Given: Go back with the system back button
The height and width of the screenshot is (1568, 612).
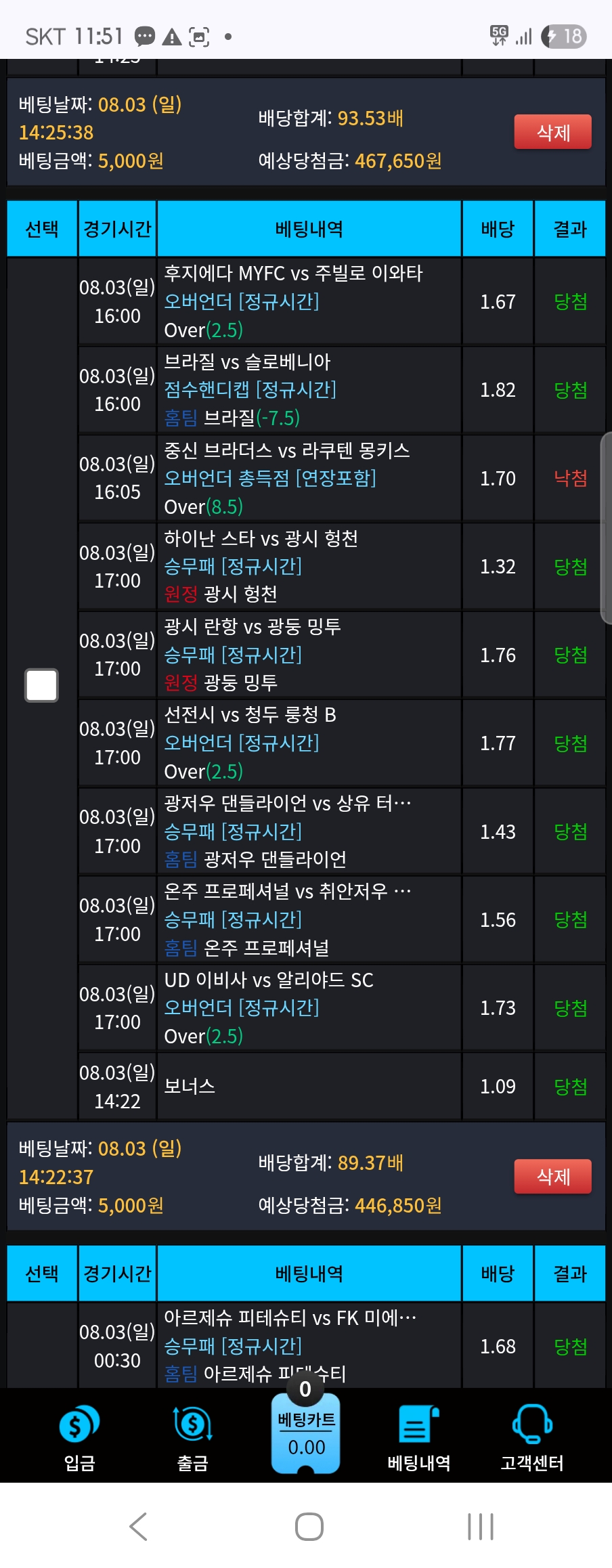Looking at the screenshot, I should 139,1527.
